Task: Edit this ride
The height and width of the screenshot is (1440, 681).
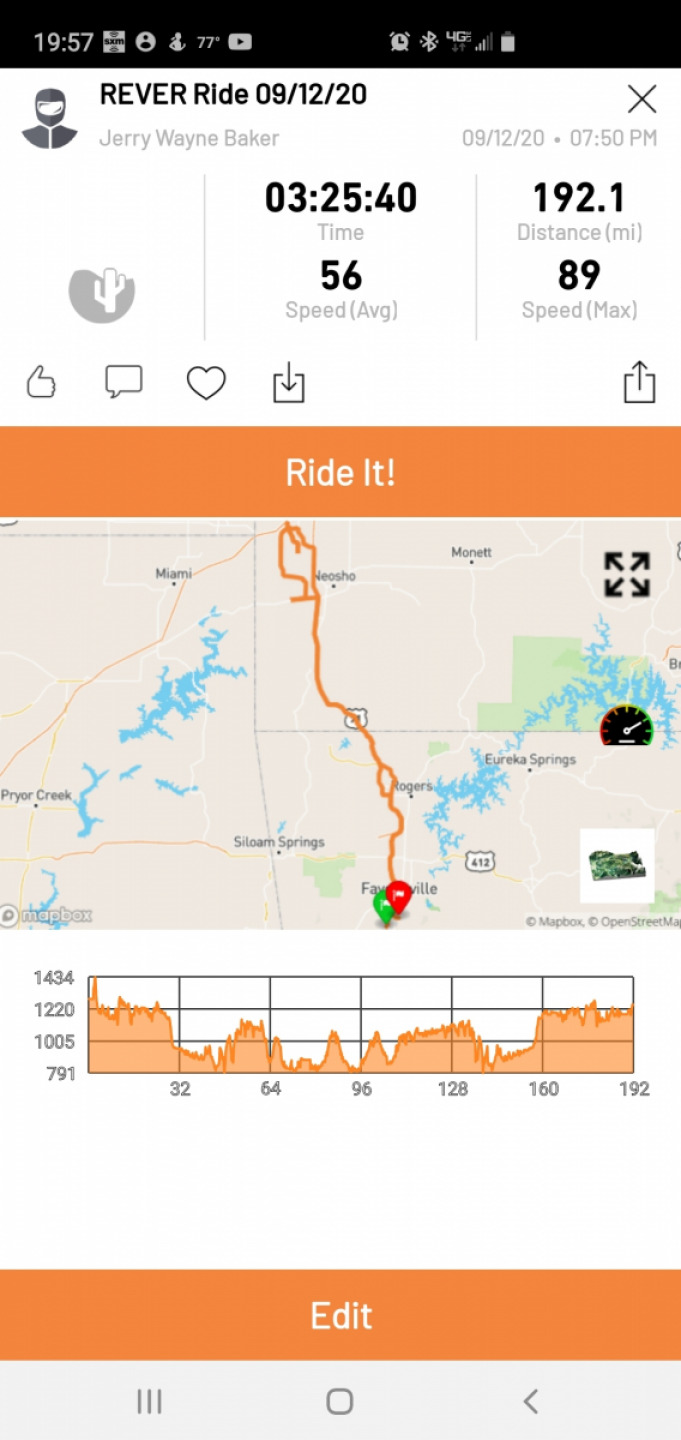Action: [x=340, y=1315]
